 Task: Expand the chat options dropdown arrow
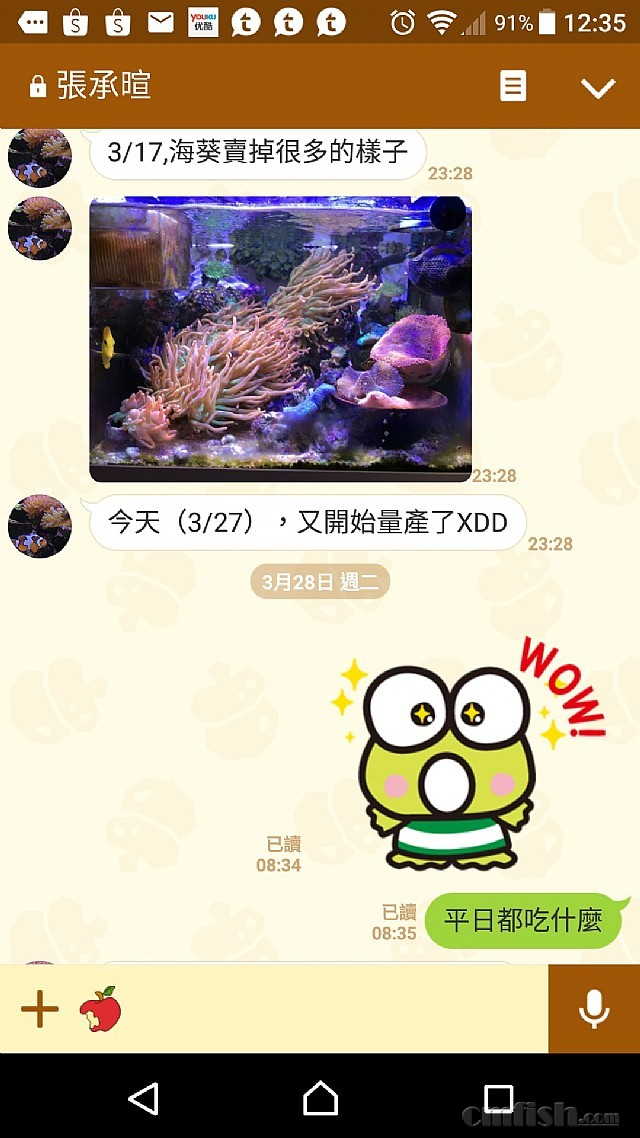coord(598,87)
